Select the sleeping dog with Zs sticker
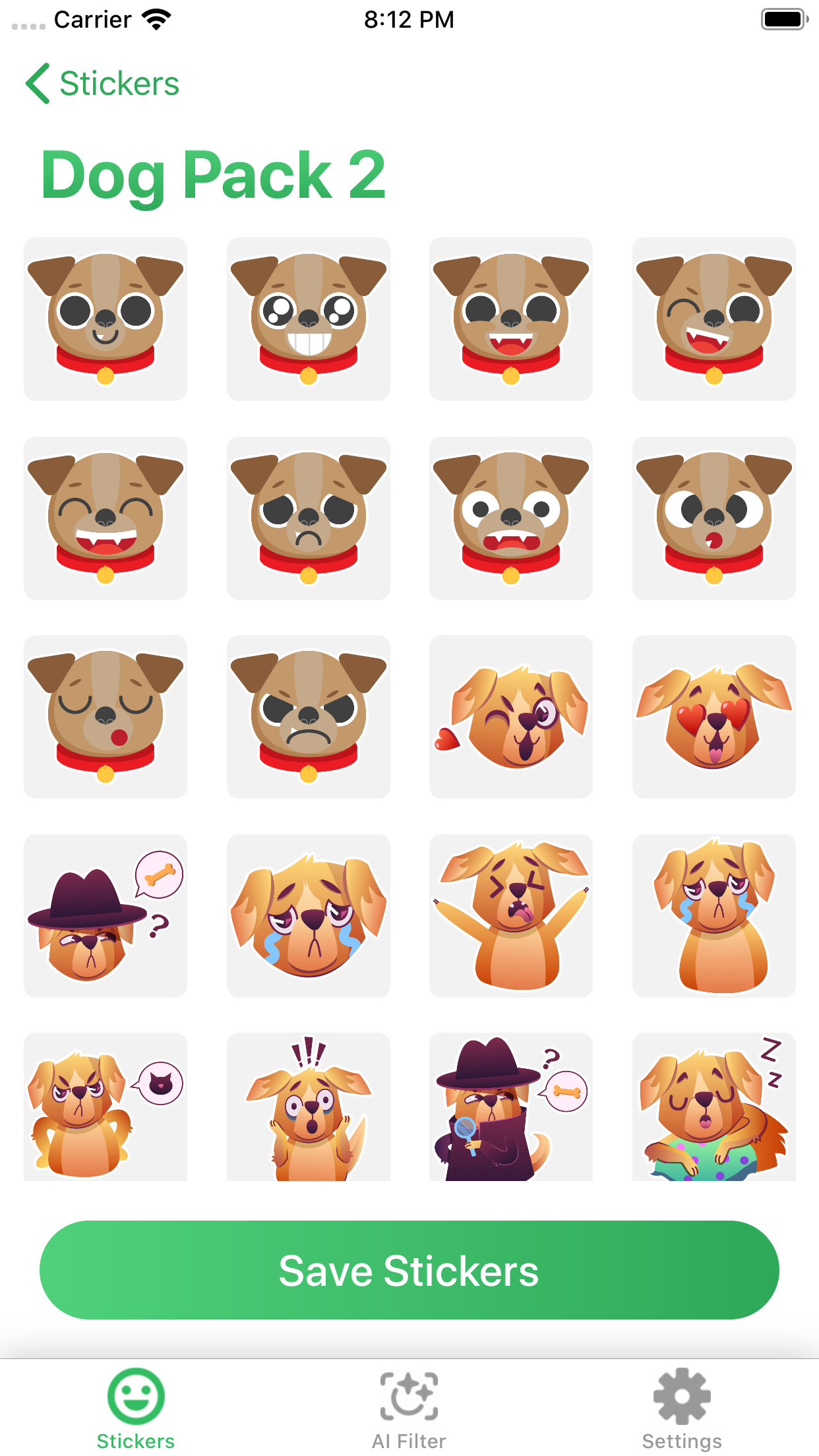 tap(713, 1108)
